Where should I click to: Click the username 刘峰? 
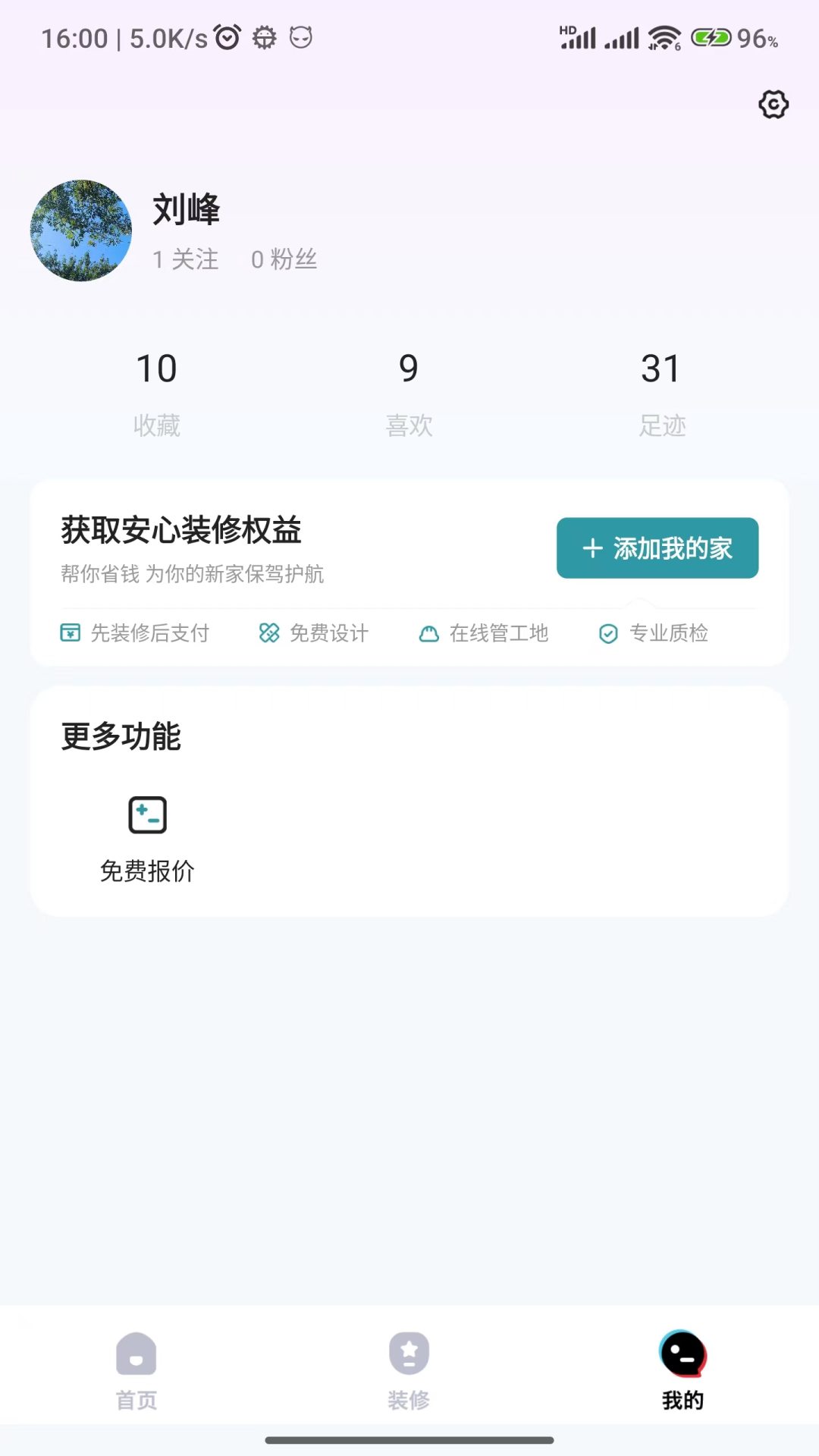(186, 210)
